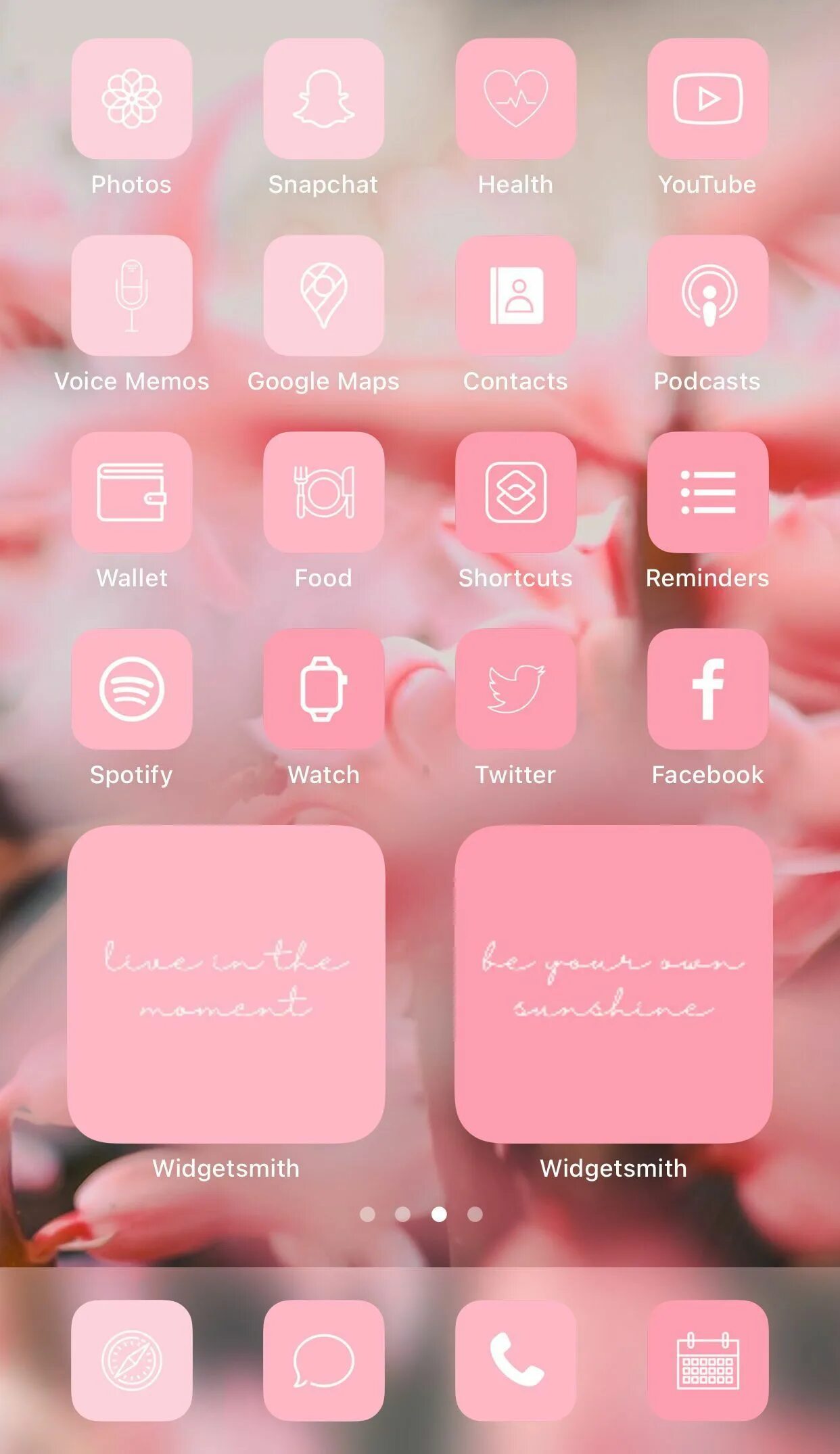The width and height of the screenshot is (840, 1454).
Task: Open Safari compass icon in the dock
Action: pos(132,1360)
